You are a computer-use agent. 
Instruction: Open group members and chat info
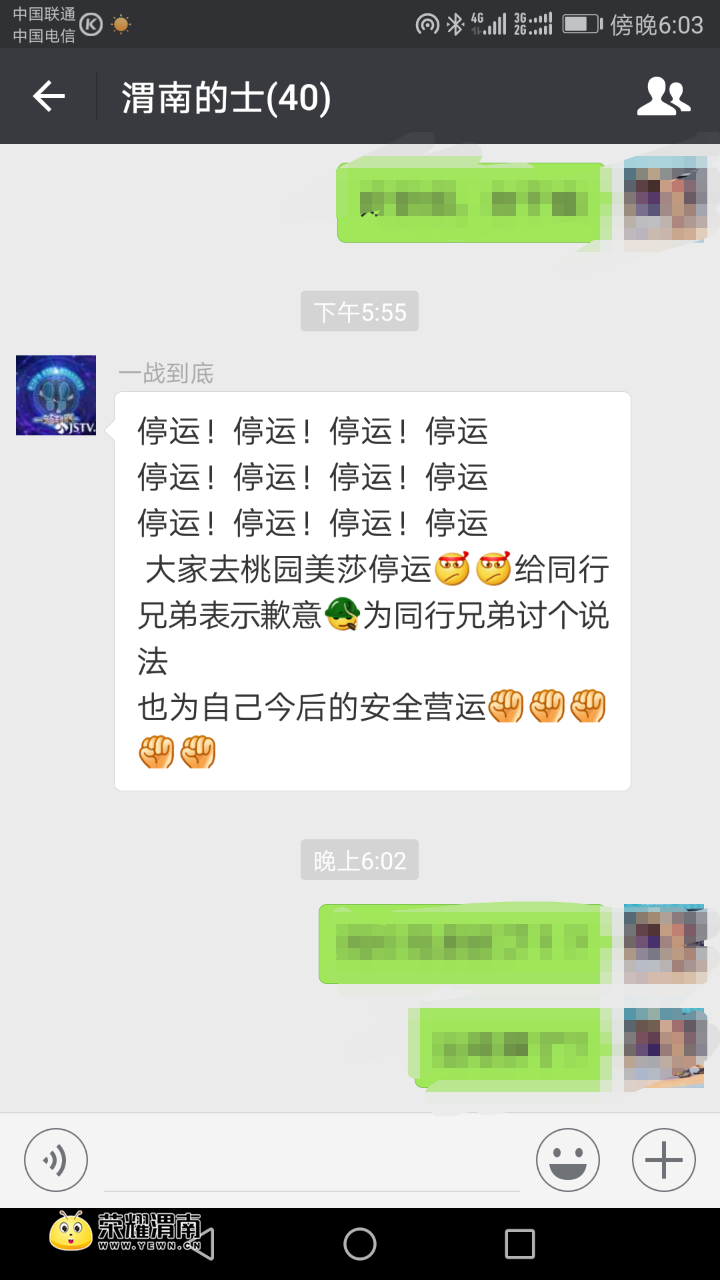664,96
